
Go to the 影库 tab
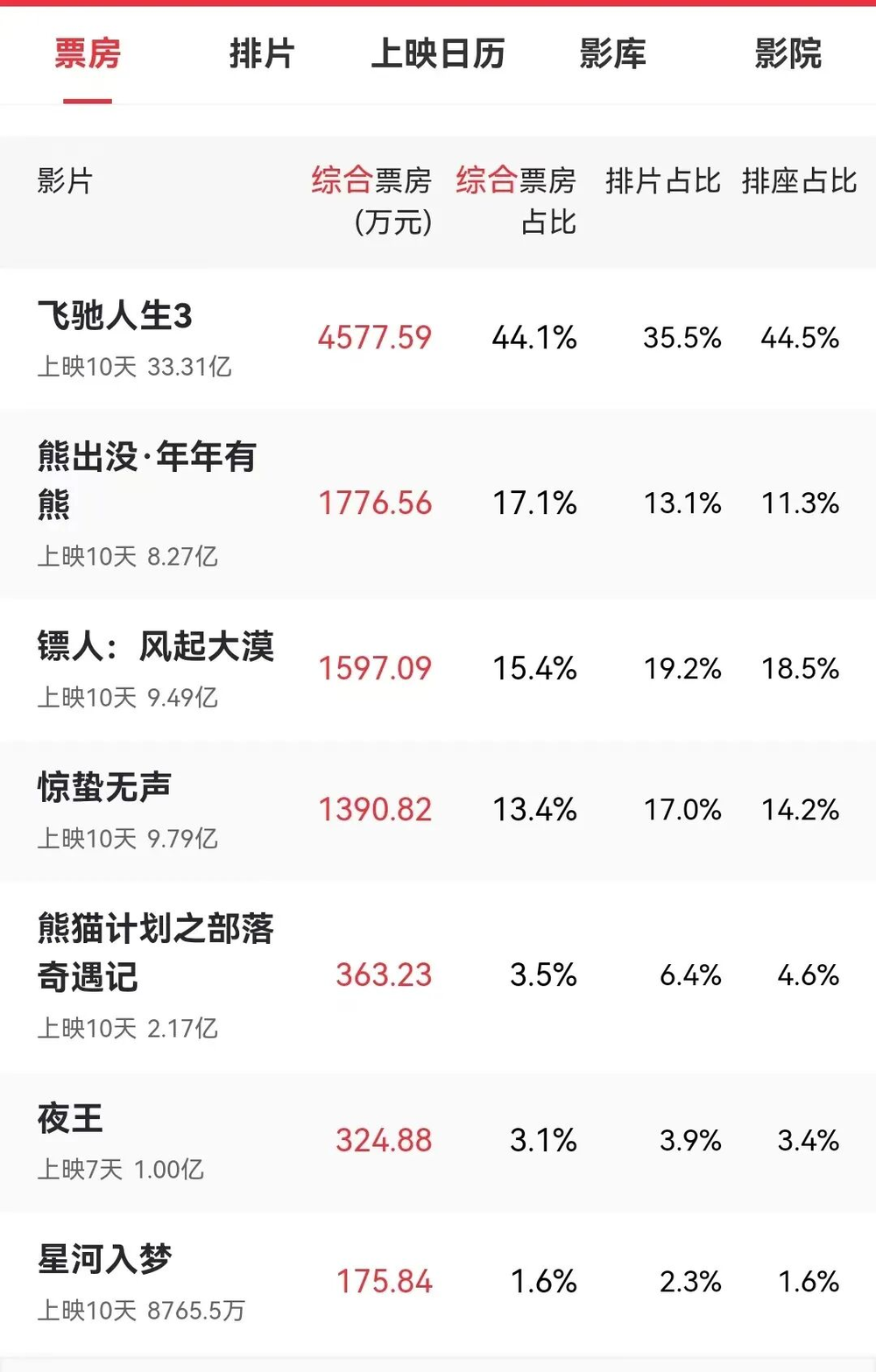[x=612, y=54]
